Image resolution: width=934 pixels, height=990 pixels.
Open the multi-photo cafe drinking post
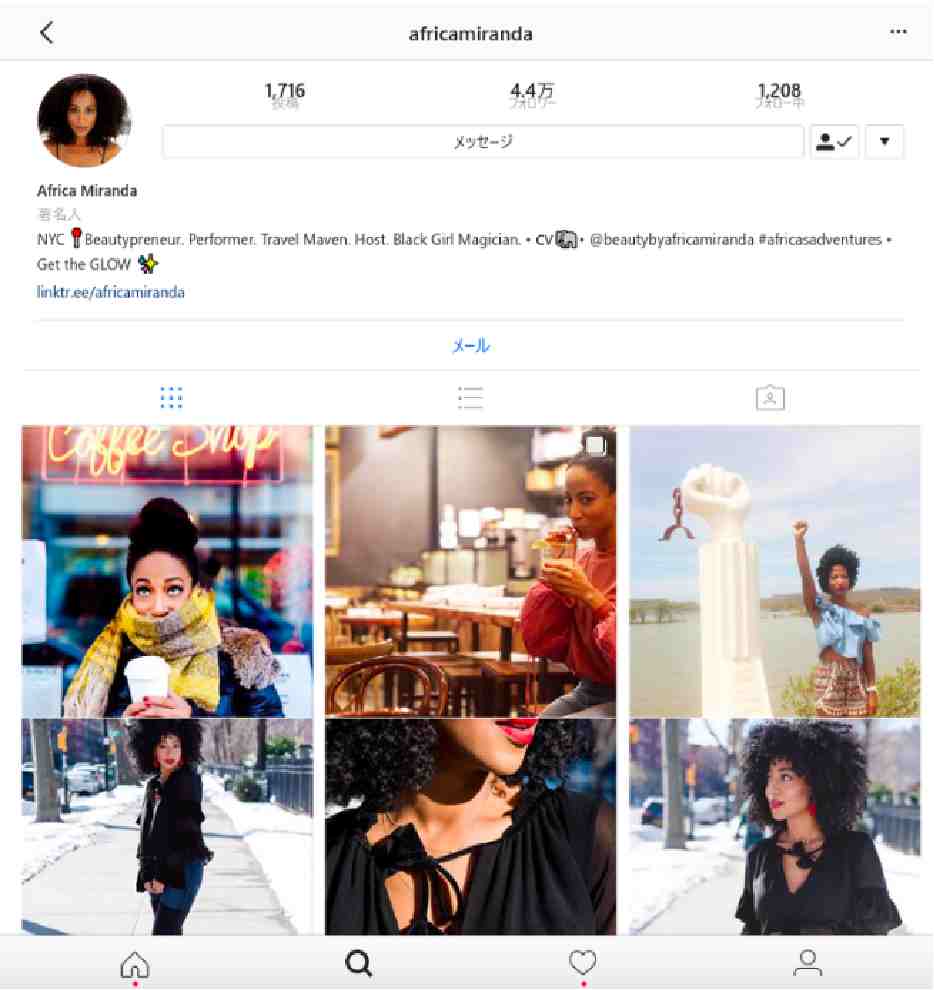coord(470,571)
